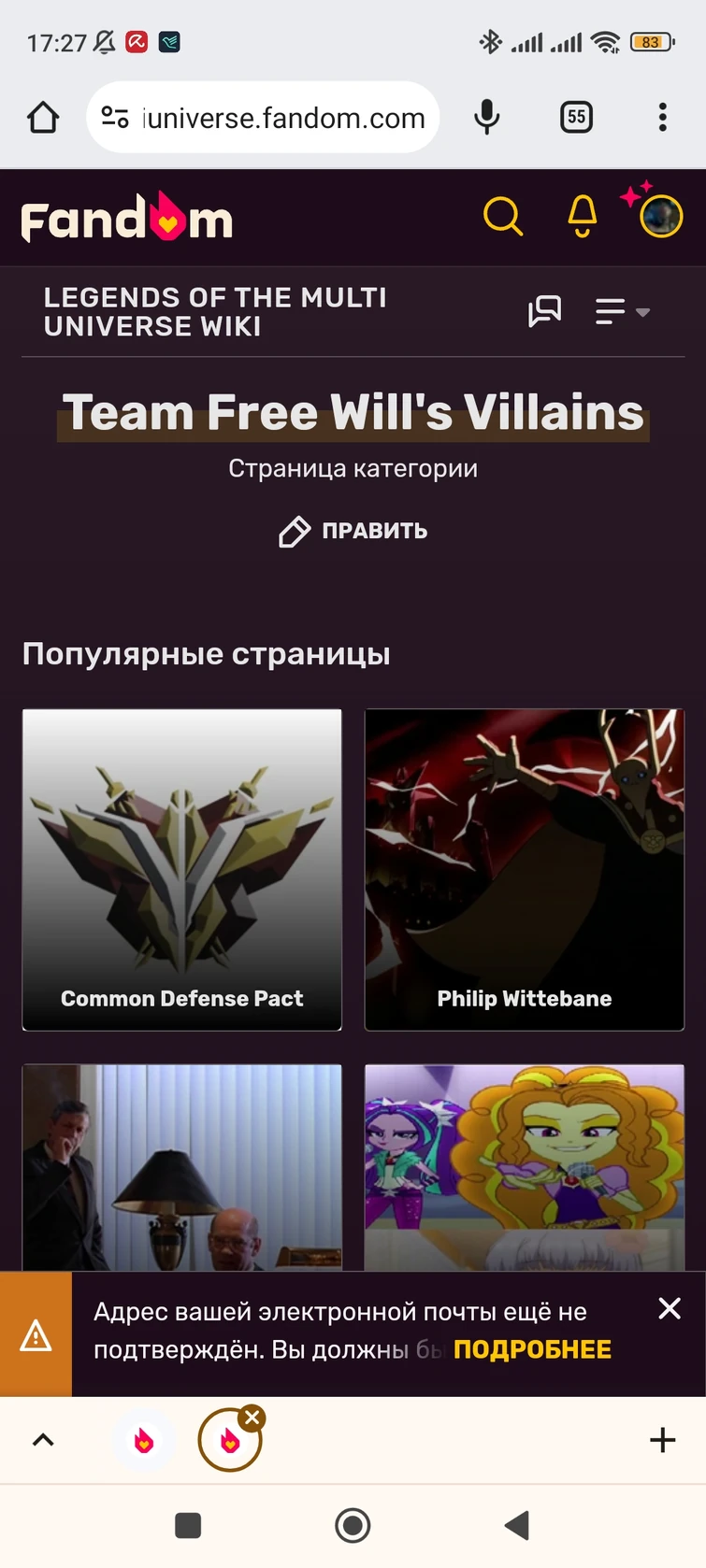Viewport: 706px width, 1568px height.
Task: Open the Chrome tab switcher showing 55
Action: [576, 117]
